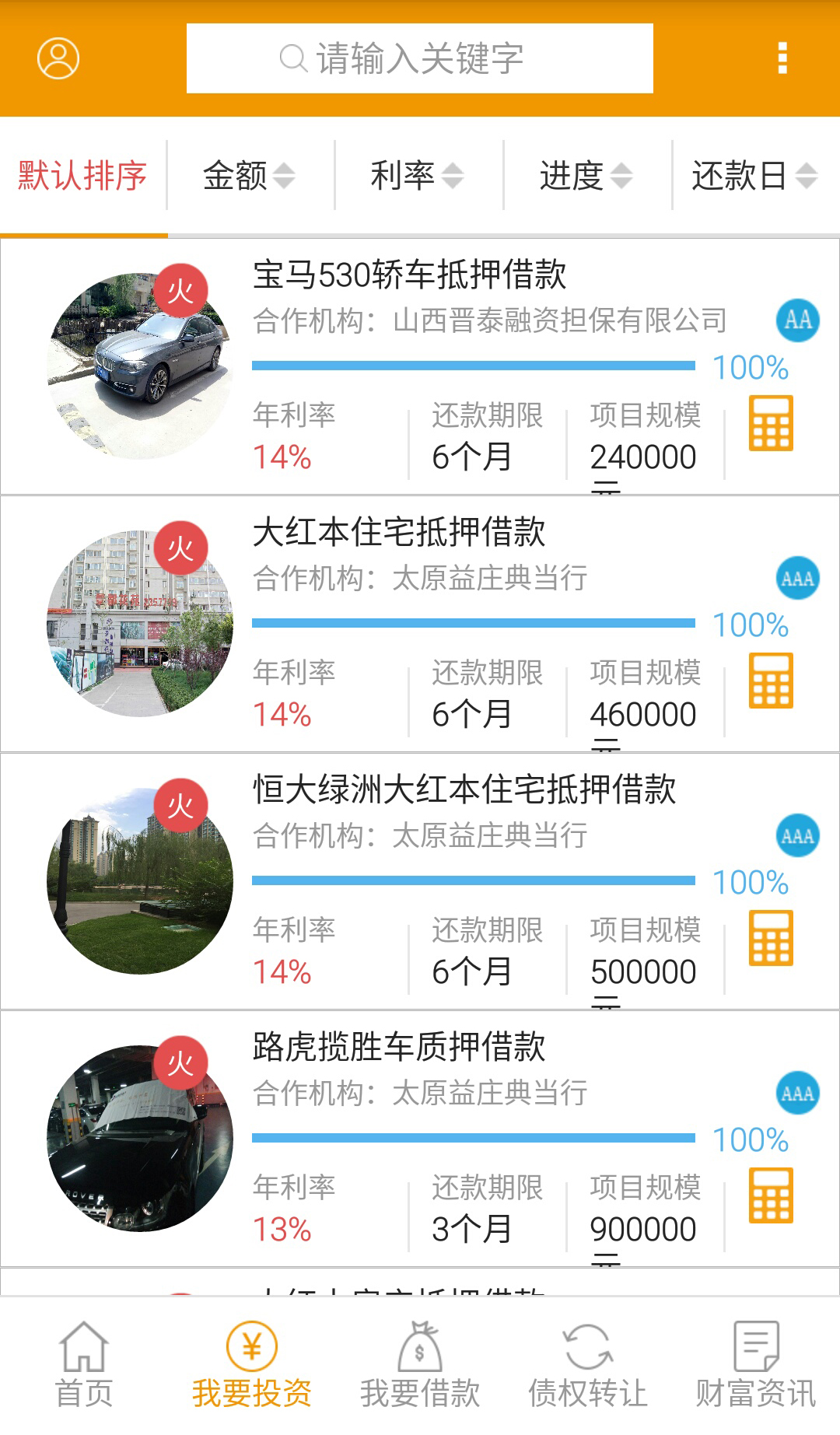View the 恒大绿洲大红本住宅抵押借款 listing

(x=464, y=790)
